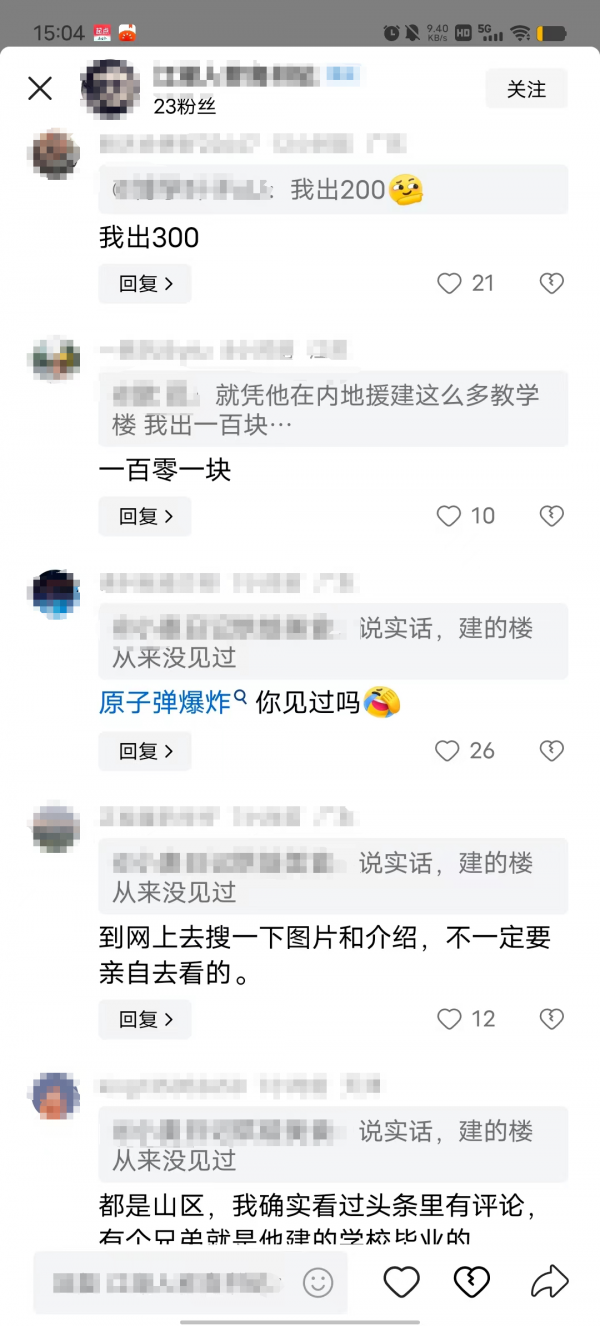The width and height of the screenshot is (600, 1326).
Task: Open the author's profile avatar
Action: point(110,89)
